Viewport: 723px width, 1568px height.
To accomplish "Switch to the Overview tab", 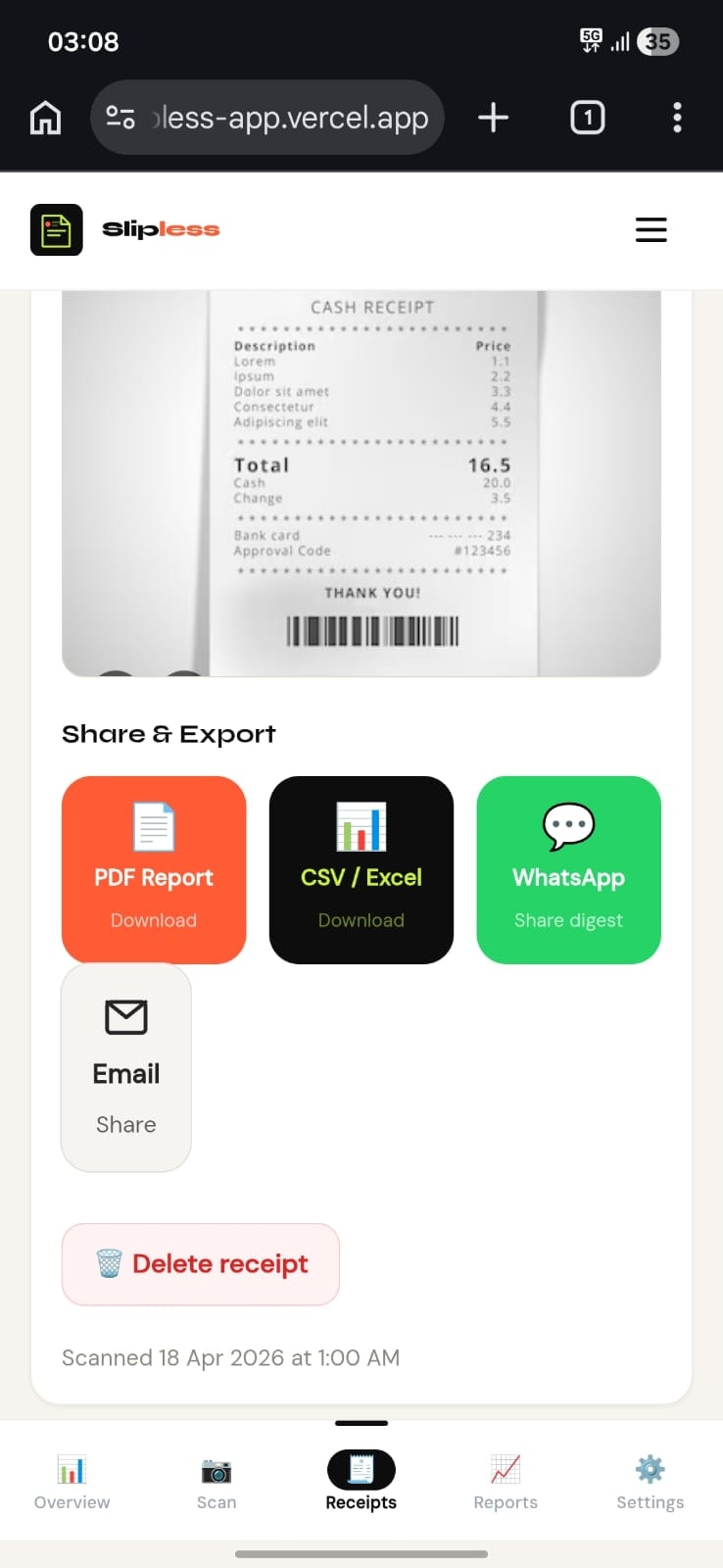I will click(72, 1483).
